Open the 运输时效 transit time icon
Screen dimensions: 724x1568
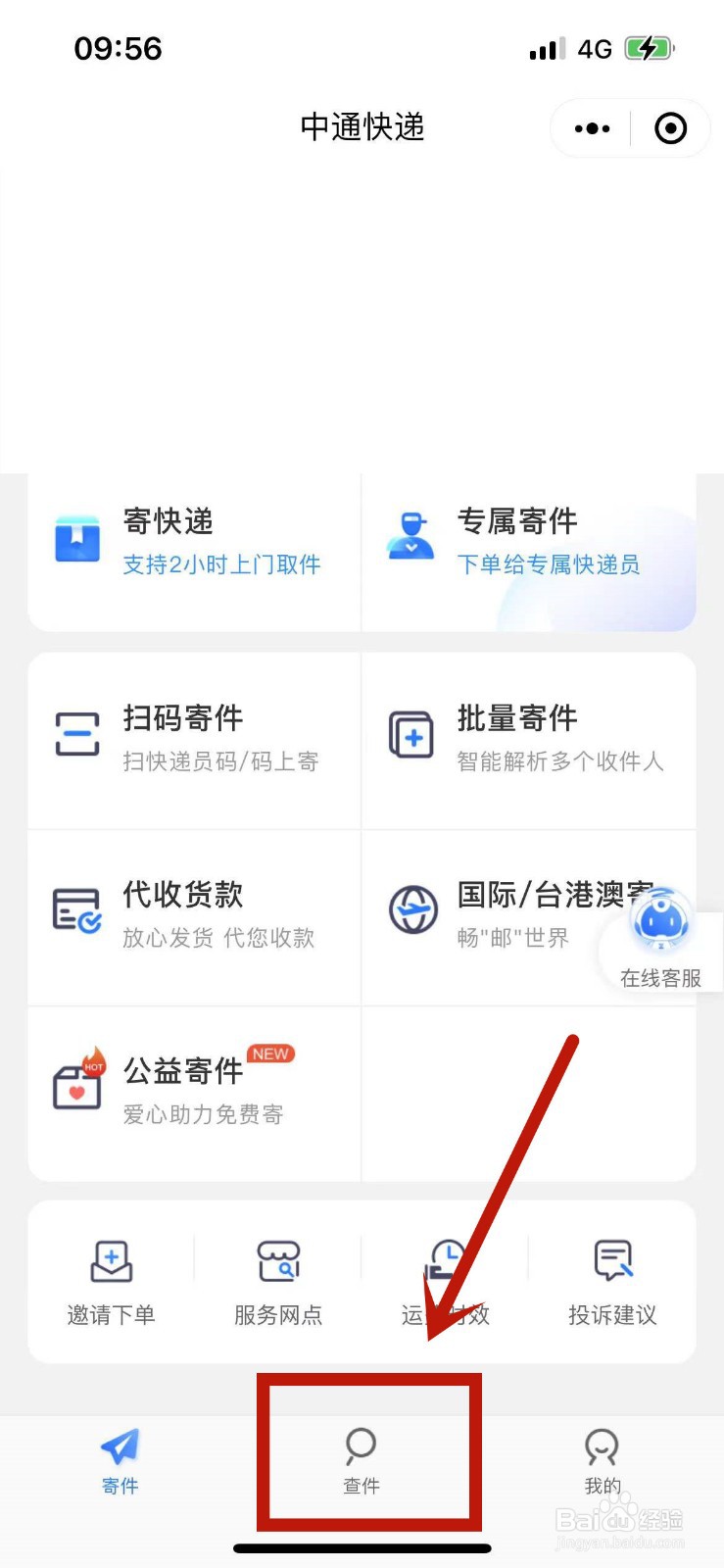click(445, 1259)
